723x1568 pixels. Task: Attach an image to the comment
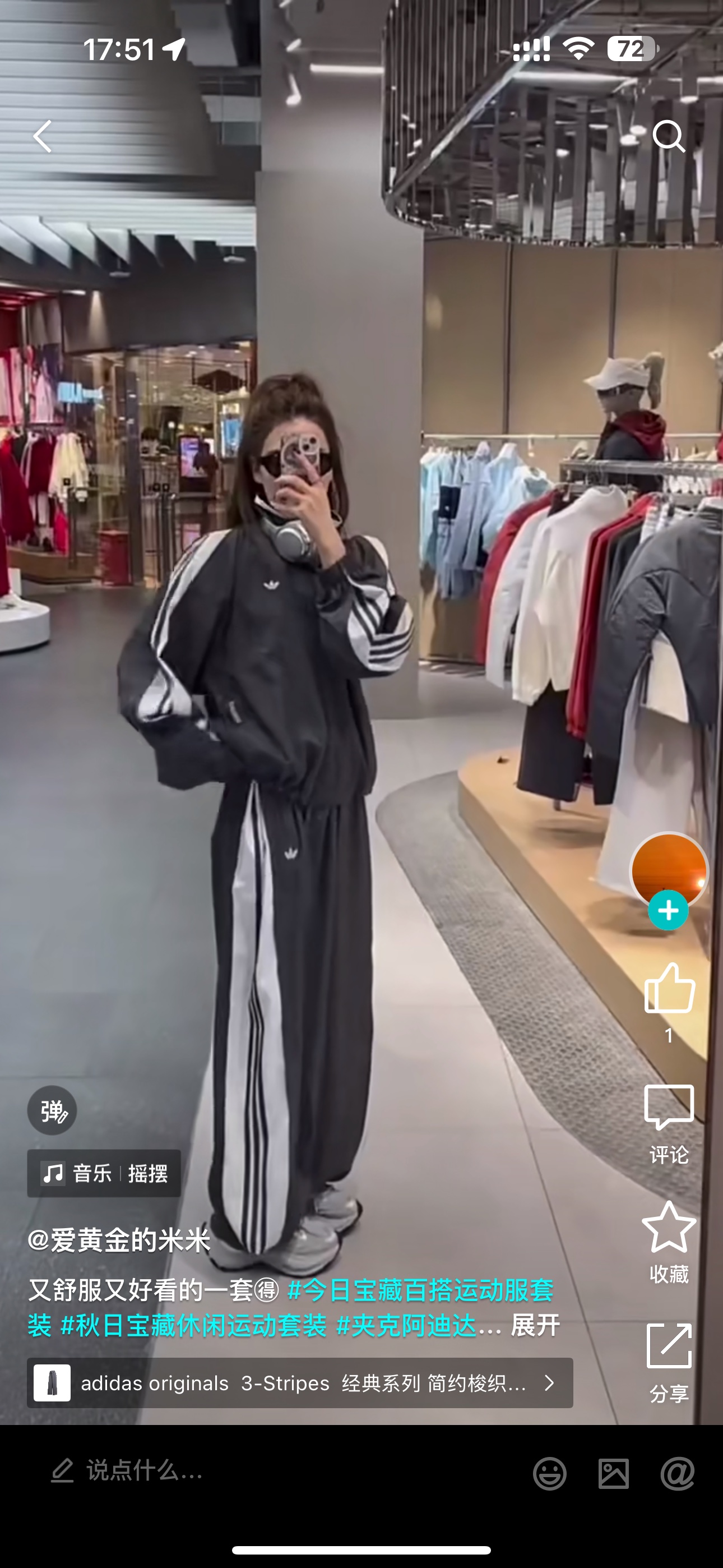coord(614,1473)
